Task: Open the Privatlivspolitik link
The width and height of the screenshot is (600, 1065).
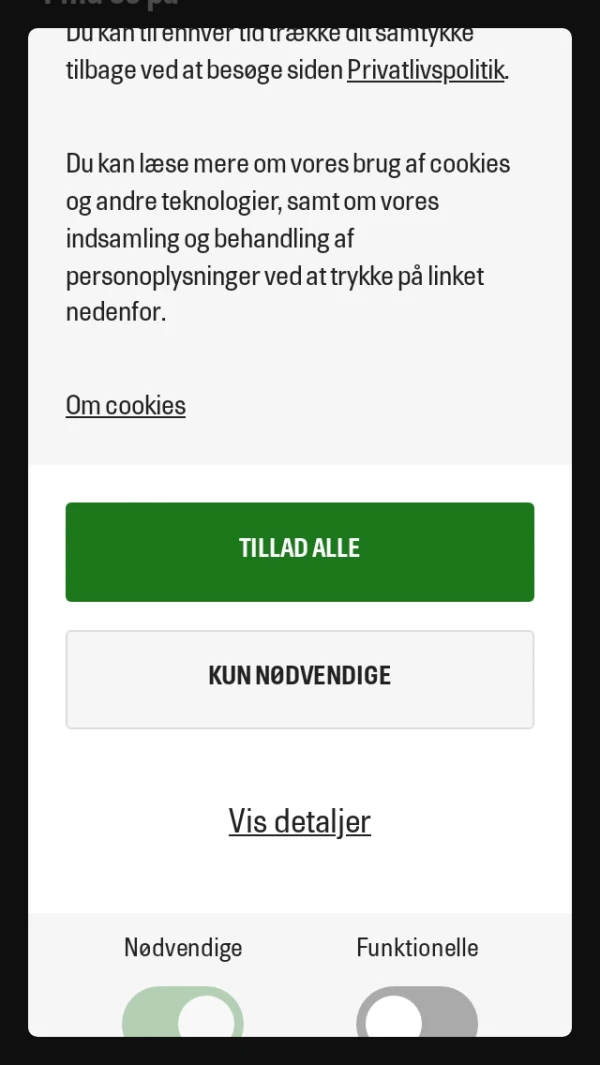Action: click(x=425, y=70)
